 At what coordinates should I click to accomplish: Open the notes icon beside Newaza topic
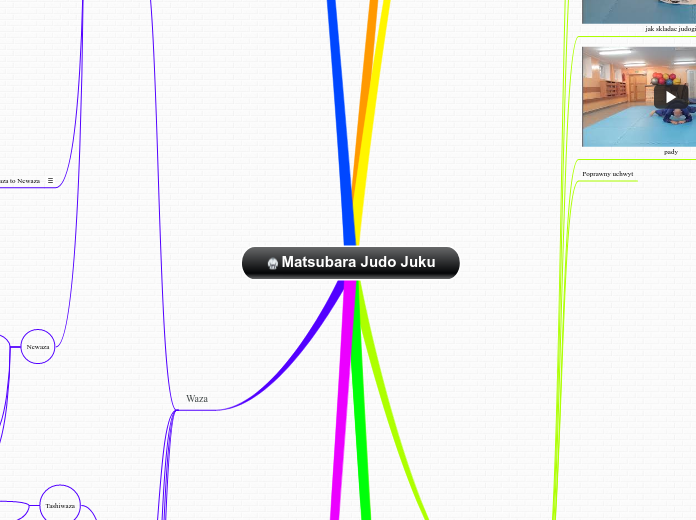50,181
